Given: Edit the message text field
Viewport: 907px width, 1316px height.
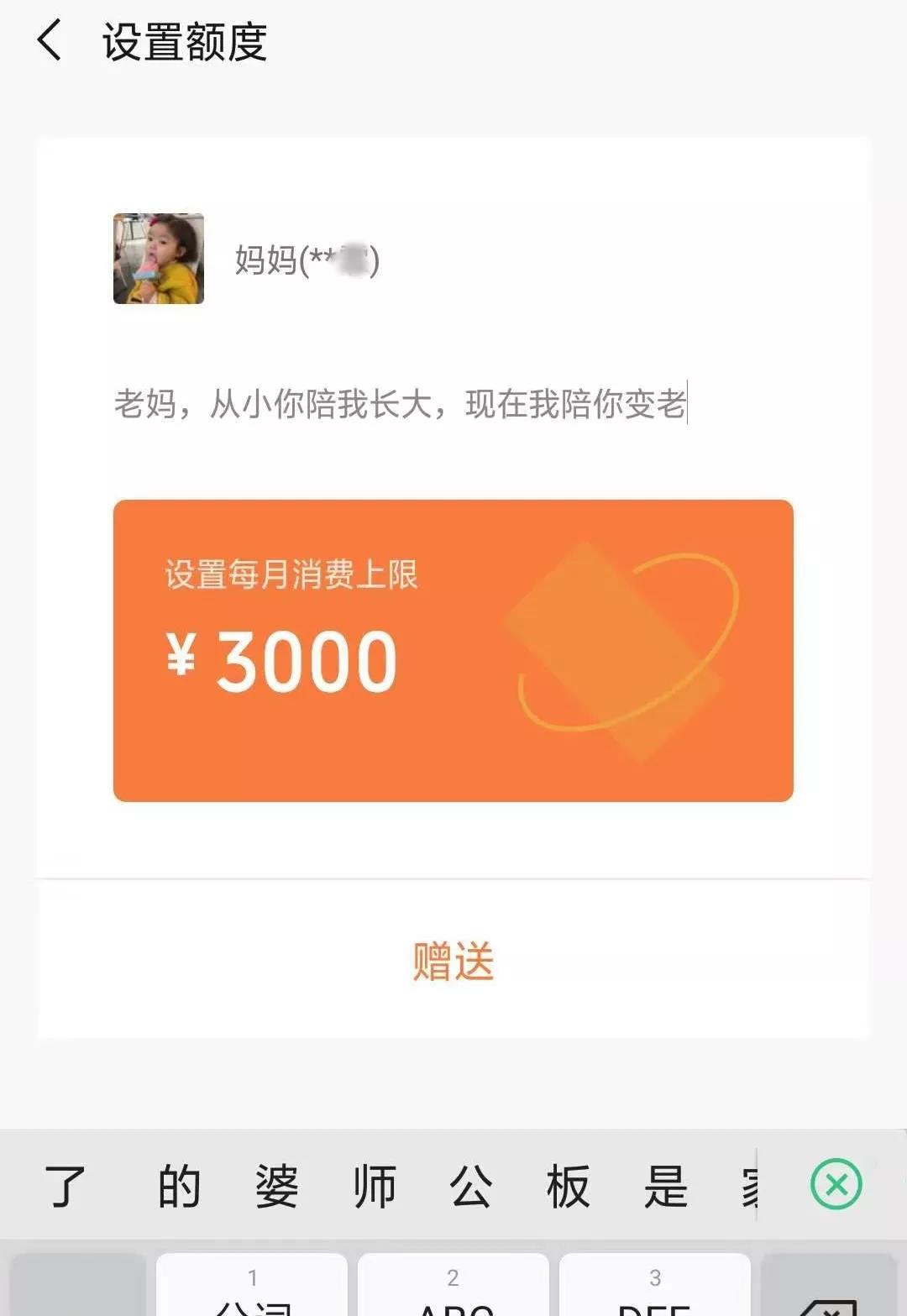Looking at the screenshot, I should [401, 404].
